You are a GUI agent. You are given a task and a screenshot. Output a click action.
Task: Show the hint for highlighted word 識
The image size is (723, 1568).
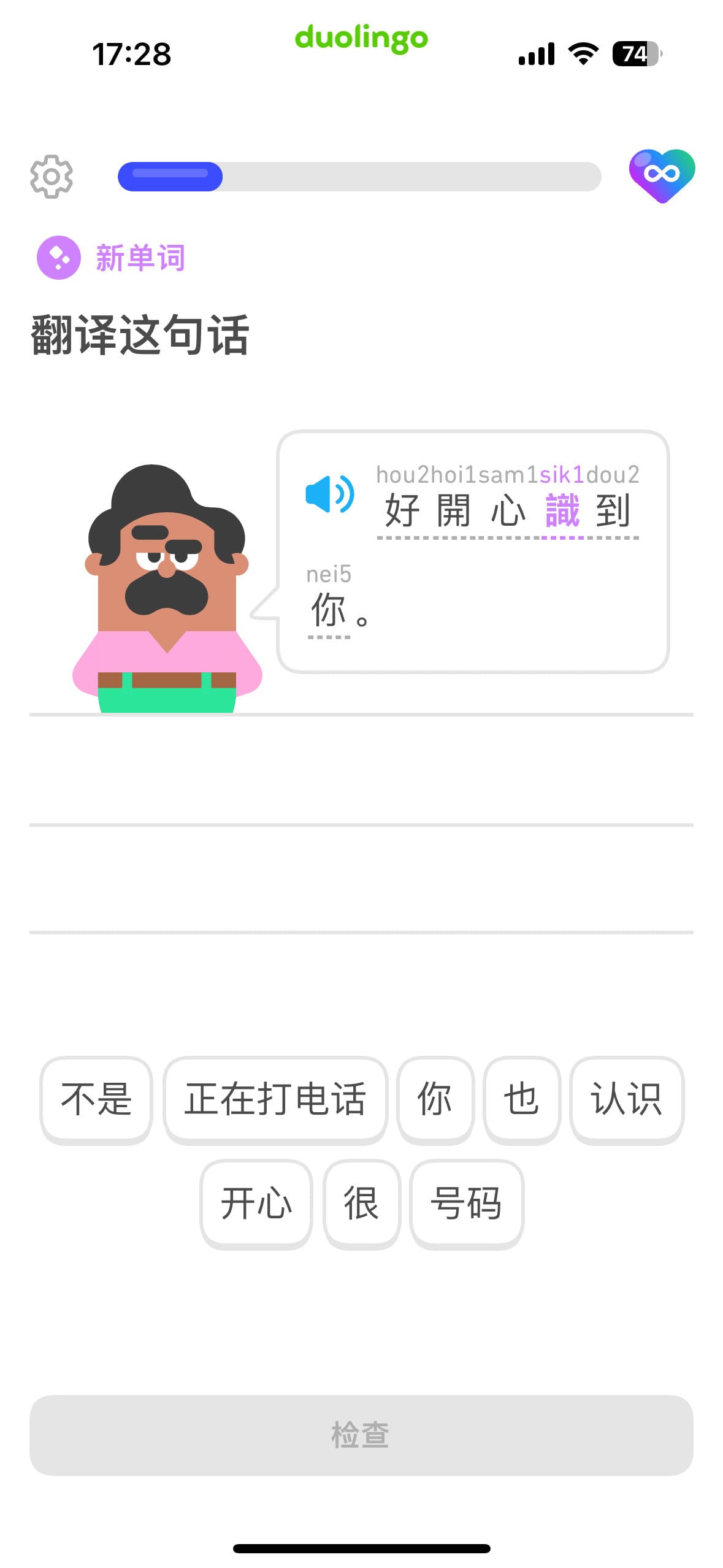coord(562,510)
